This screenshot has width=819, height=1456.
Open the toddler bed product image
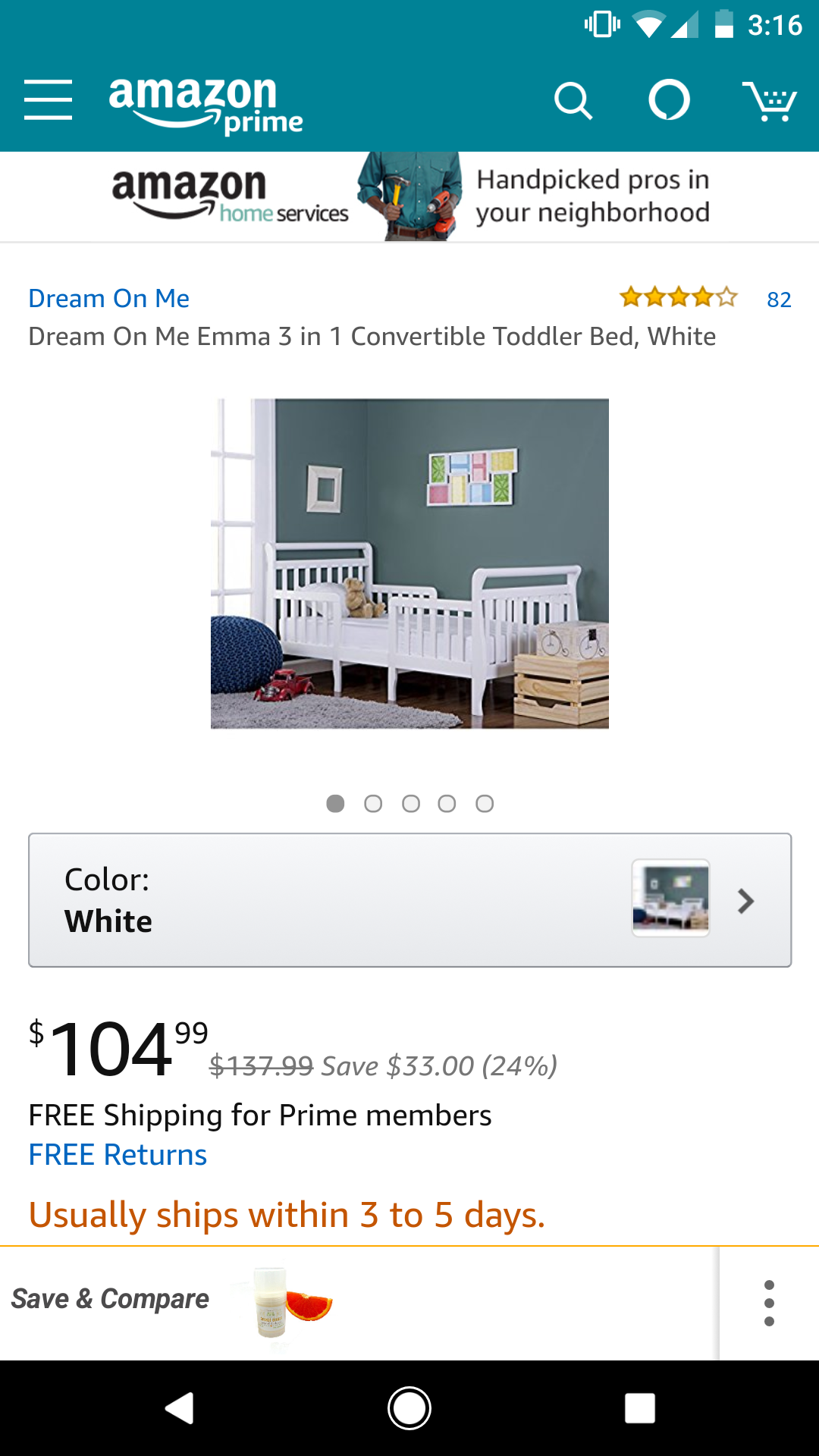pyautogui.click(x=409, y=563)
